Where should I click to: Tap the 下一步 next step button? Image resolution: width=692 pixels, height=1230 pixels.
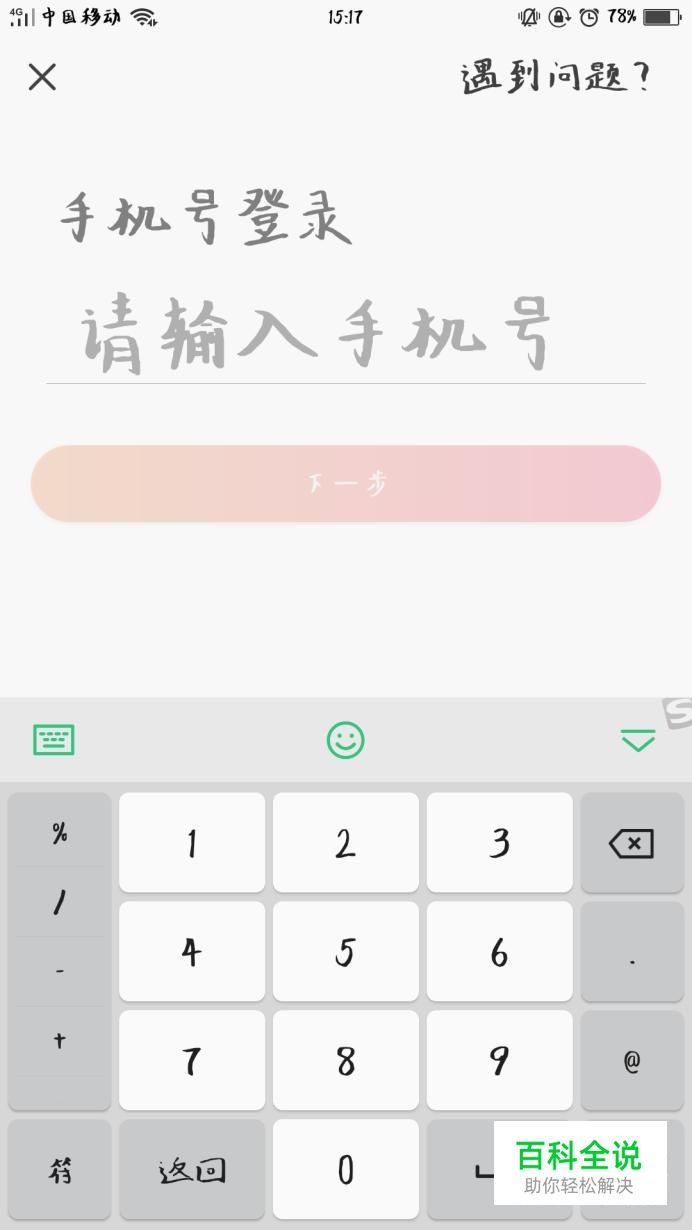(x=345, y=484)
